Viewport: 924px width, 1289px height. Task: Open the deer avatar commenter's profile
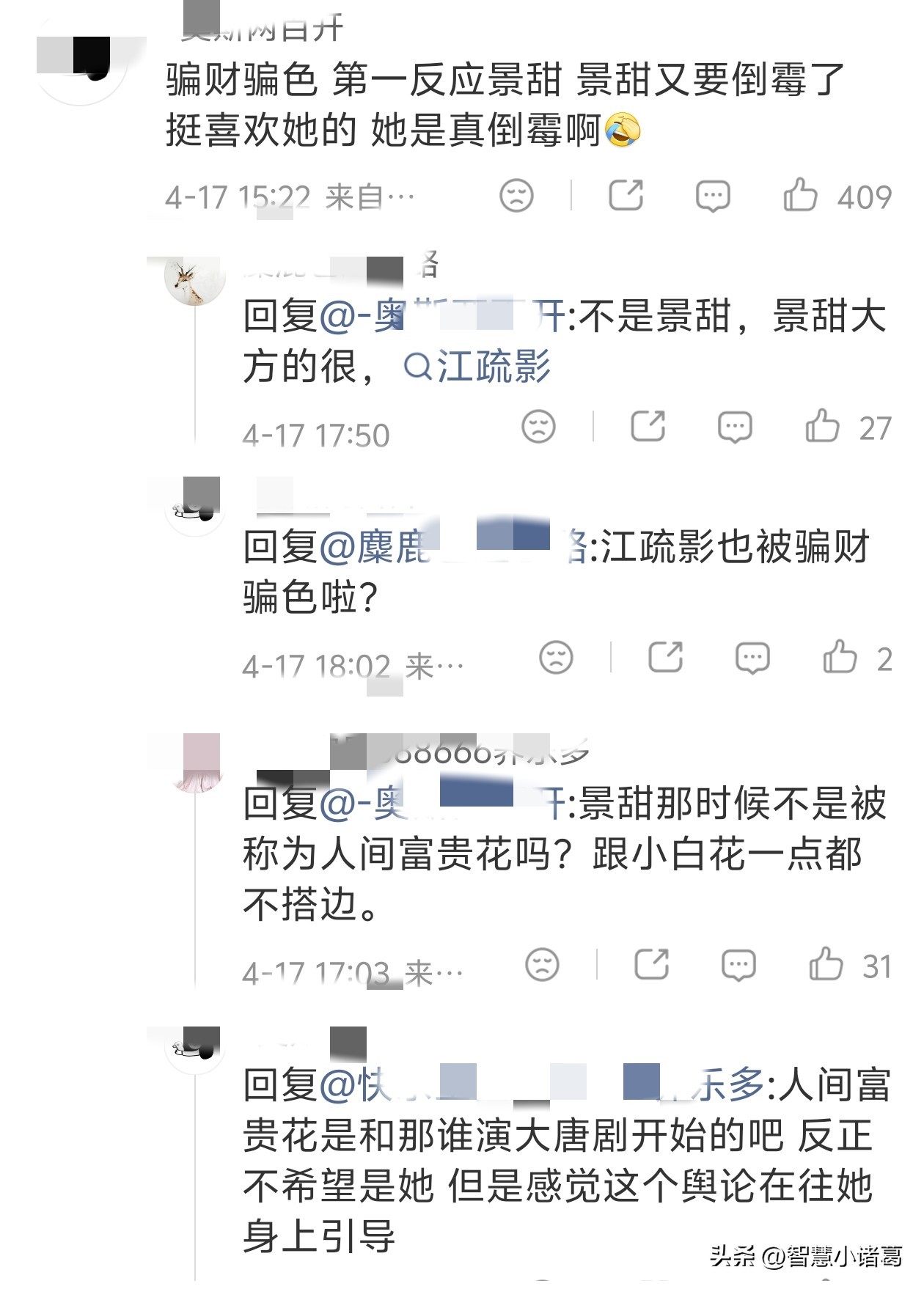click(195, 279)
